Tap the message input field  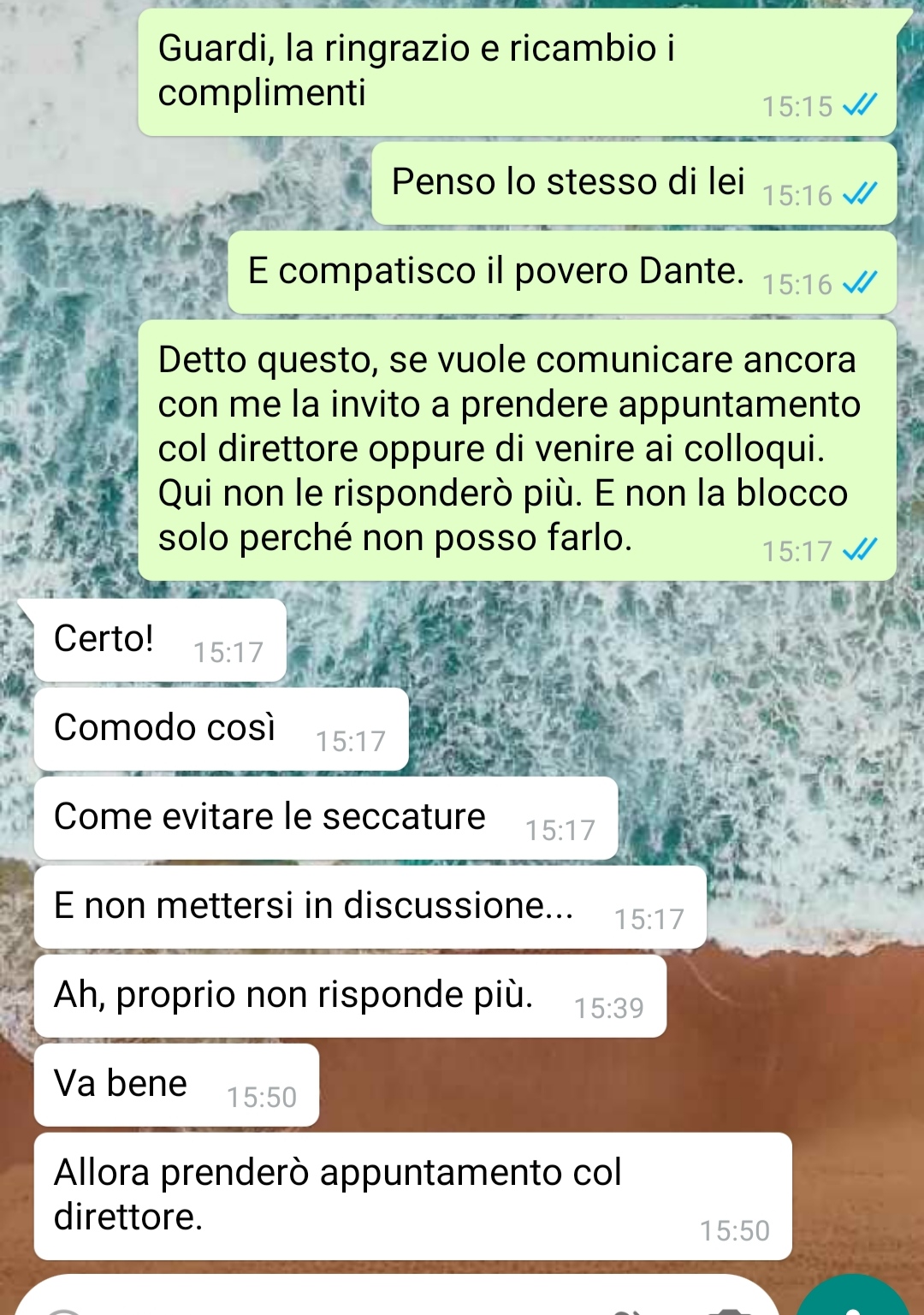click(342, 1300)
